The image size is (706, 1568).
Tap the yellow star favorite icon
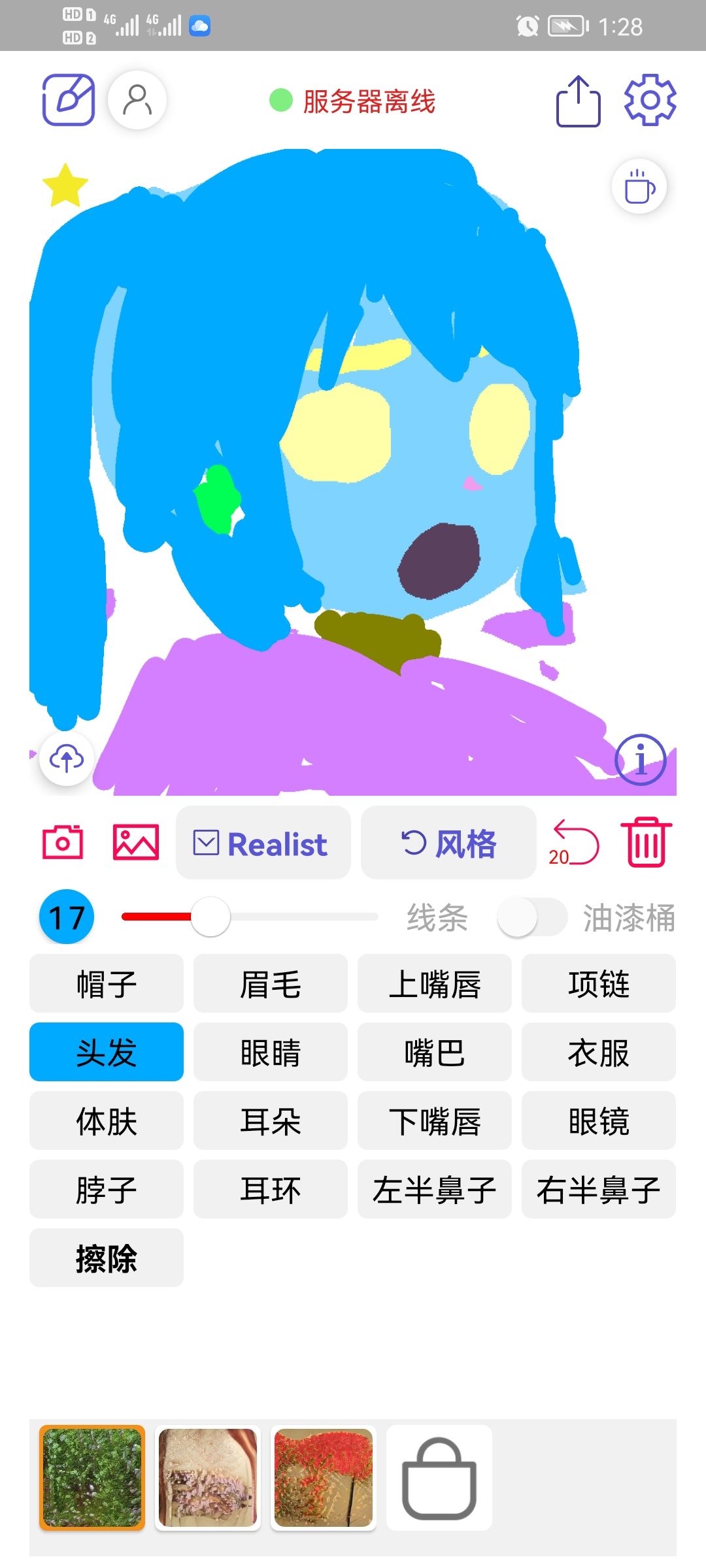(x=65, y=185)
